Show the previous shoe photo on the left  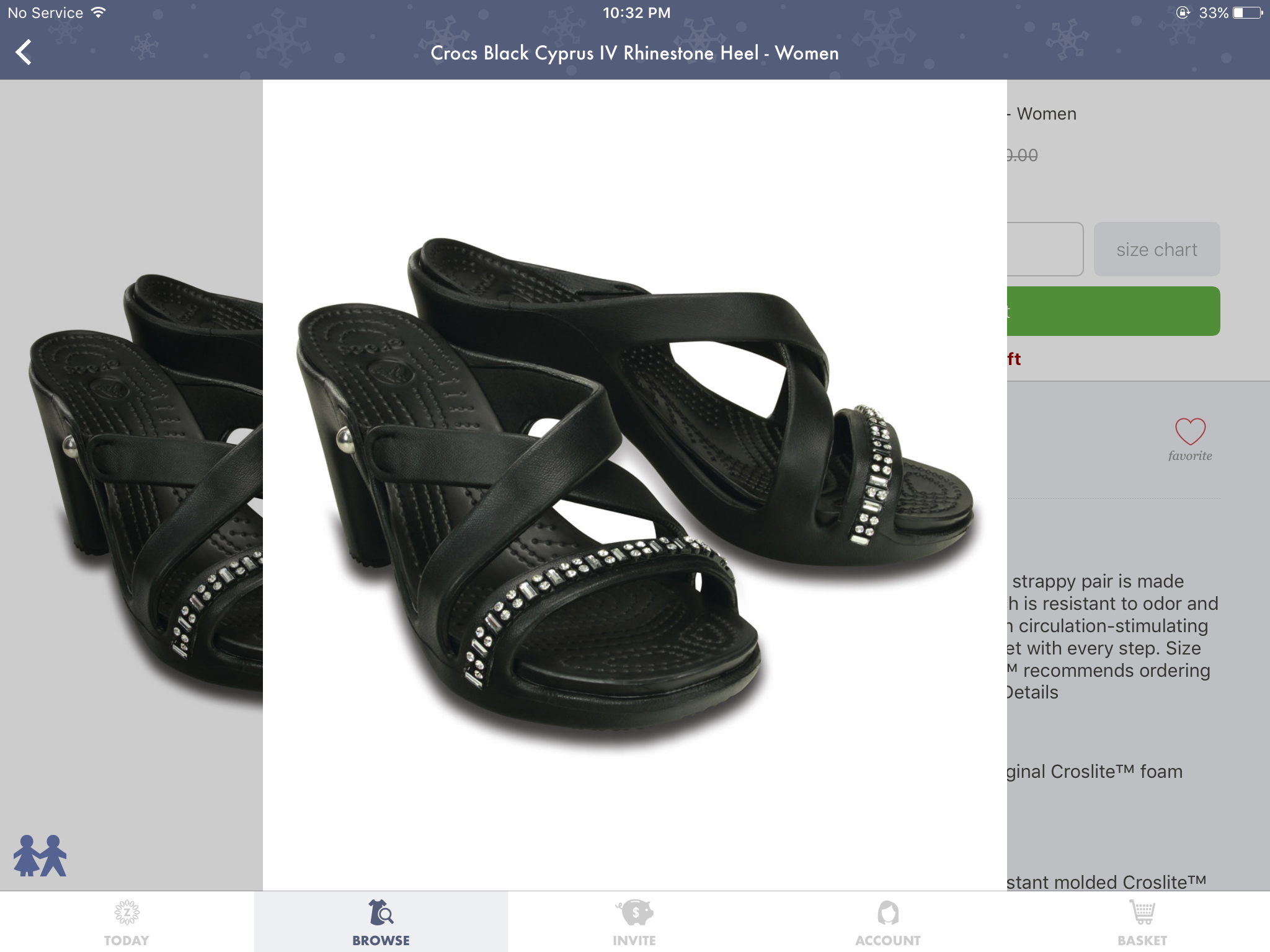pyautogui.click(x=131, y=483)
